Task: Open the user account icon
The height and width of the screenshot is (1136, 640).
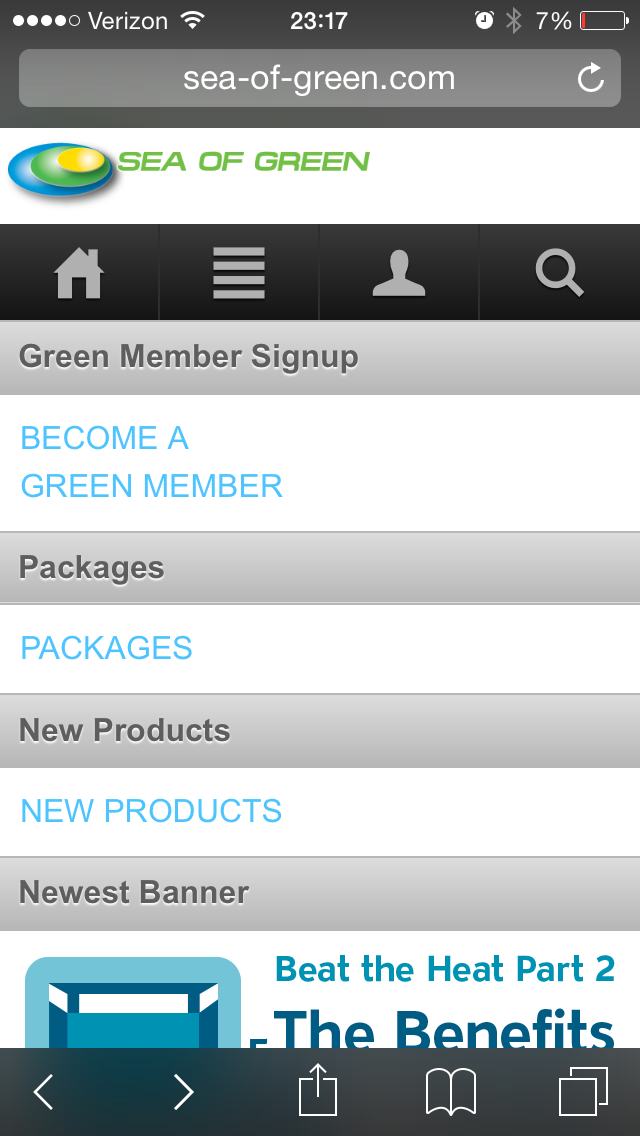Action: click(399, 272)
